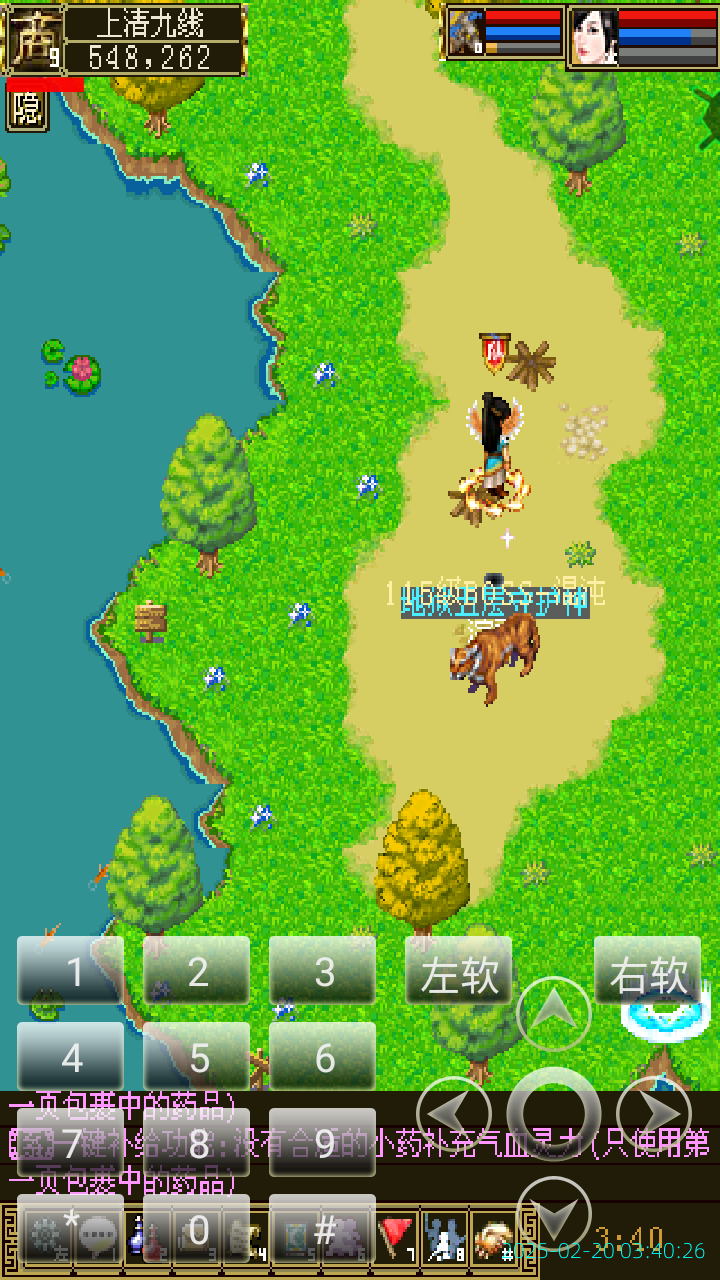The width and height of the screenshot is (720, 1280).
Task: Move down with the d-pad down arrow
Action: click(x=553, y=1213)
